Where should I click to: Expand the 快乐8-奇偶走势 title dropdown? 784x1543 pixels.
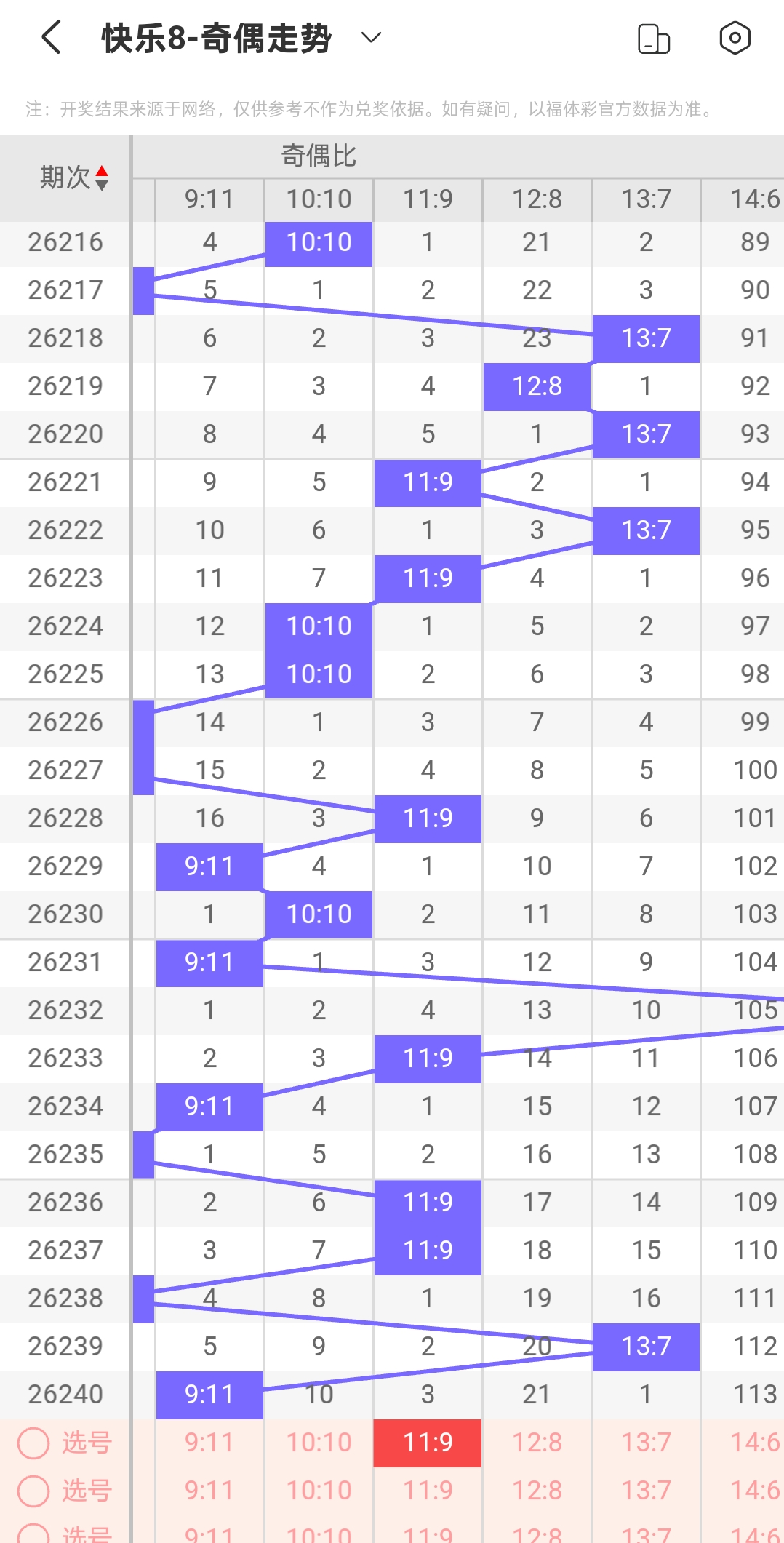point(371,38)
